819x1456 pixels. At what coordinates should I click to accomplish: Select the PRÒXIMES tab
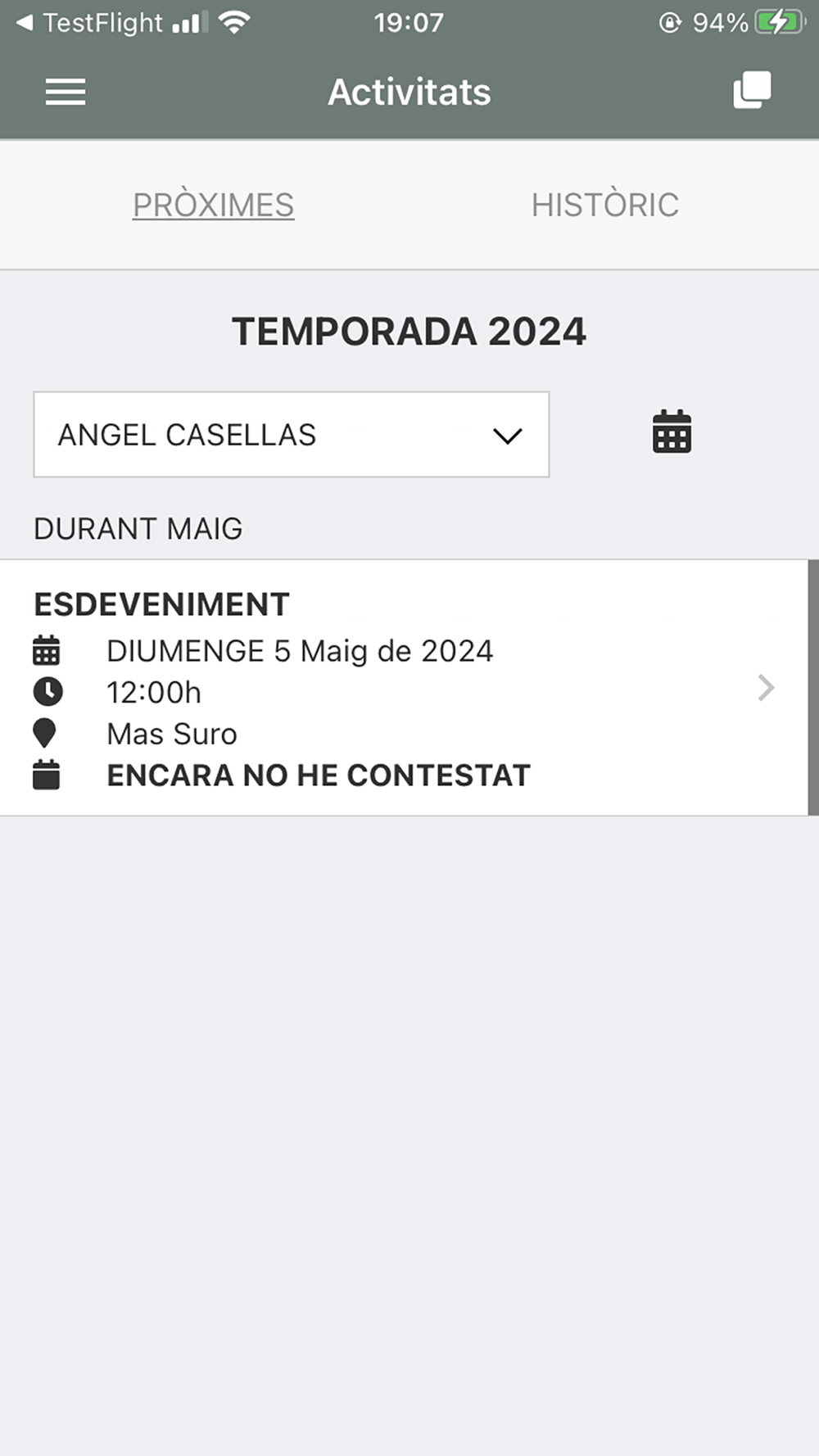click(x=213, y=205)
